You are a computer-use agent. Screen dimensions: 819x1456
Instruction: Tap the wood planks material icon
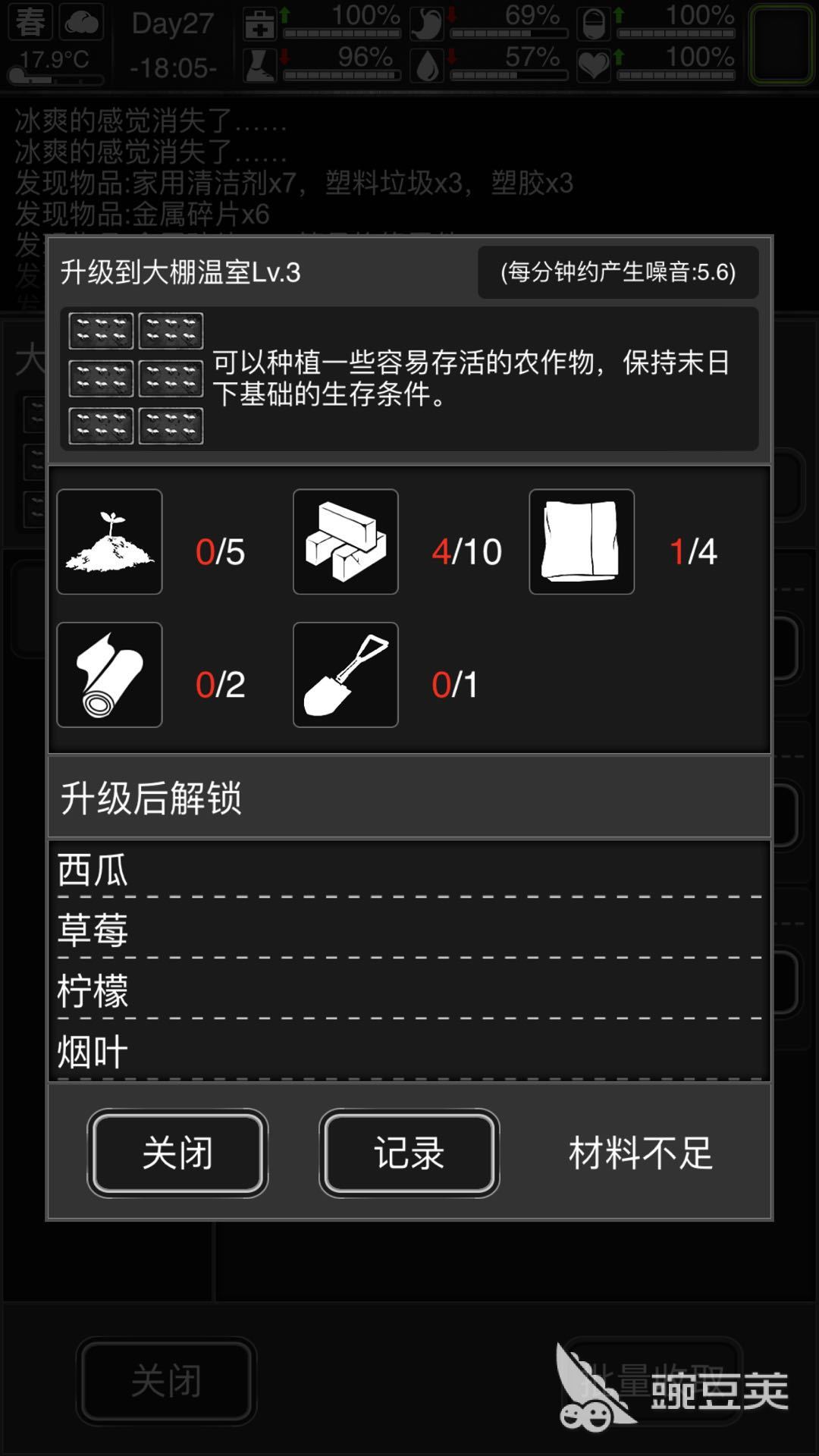point(345,541)
